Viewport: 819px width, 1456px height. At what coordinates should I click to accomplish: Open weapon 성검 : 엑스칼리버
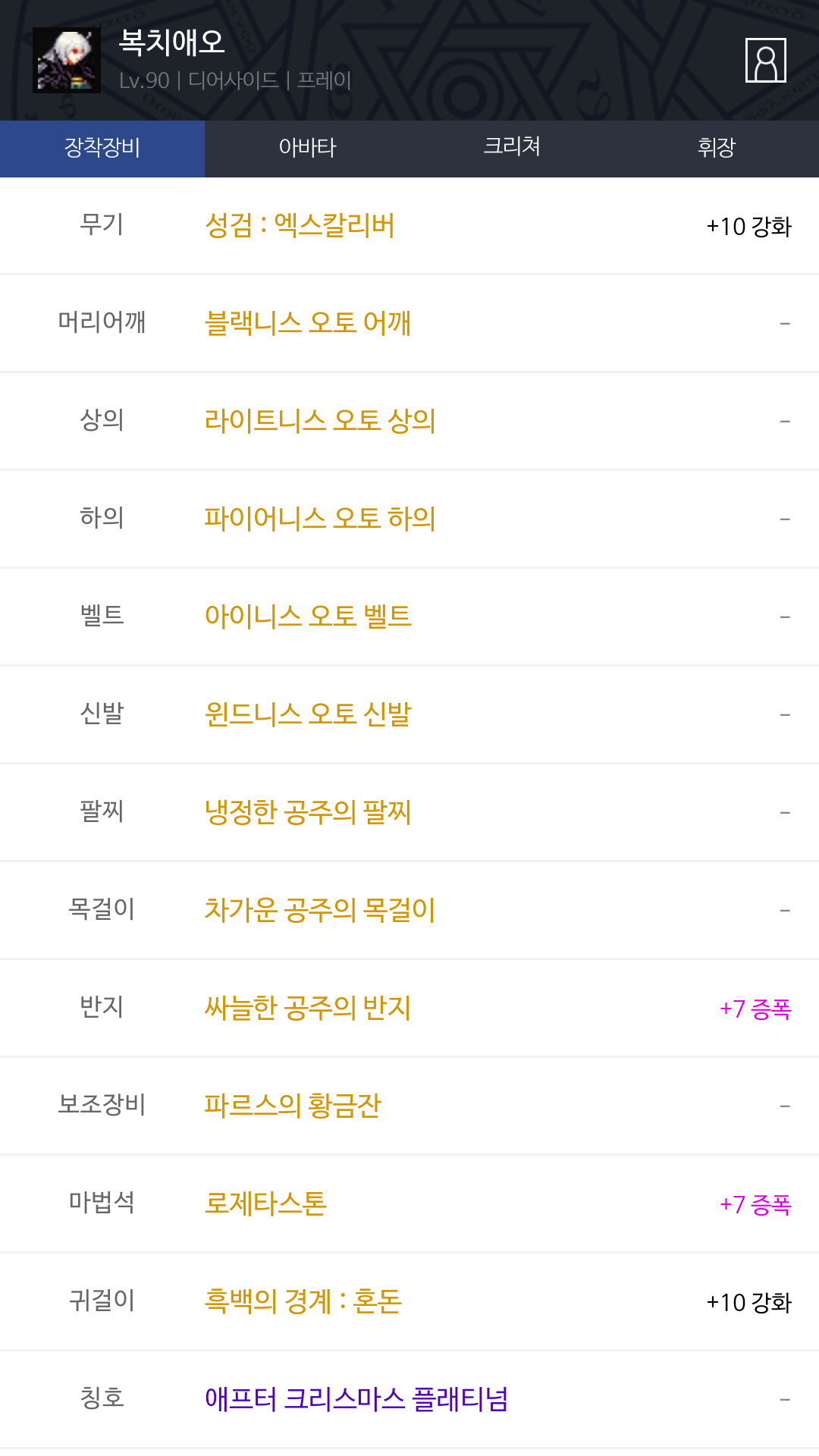[300, 226]
